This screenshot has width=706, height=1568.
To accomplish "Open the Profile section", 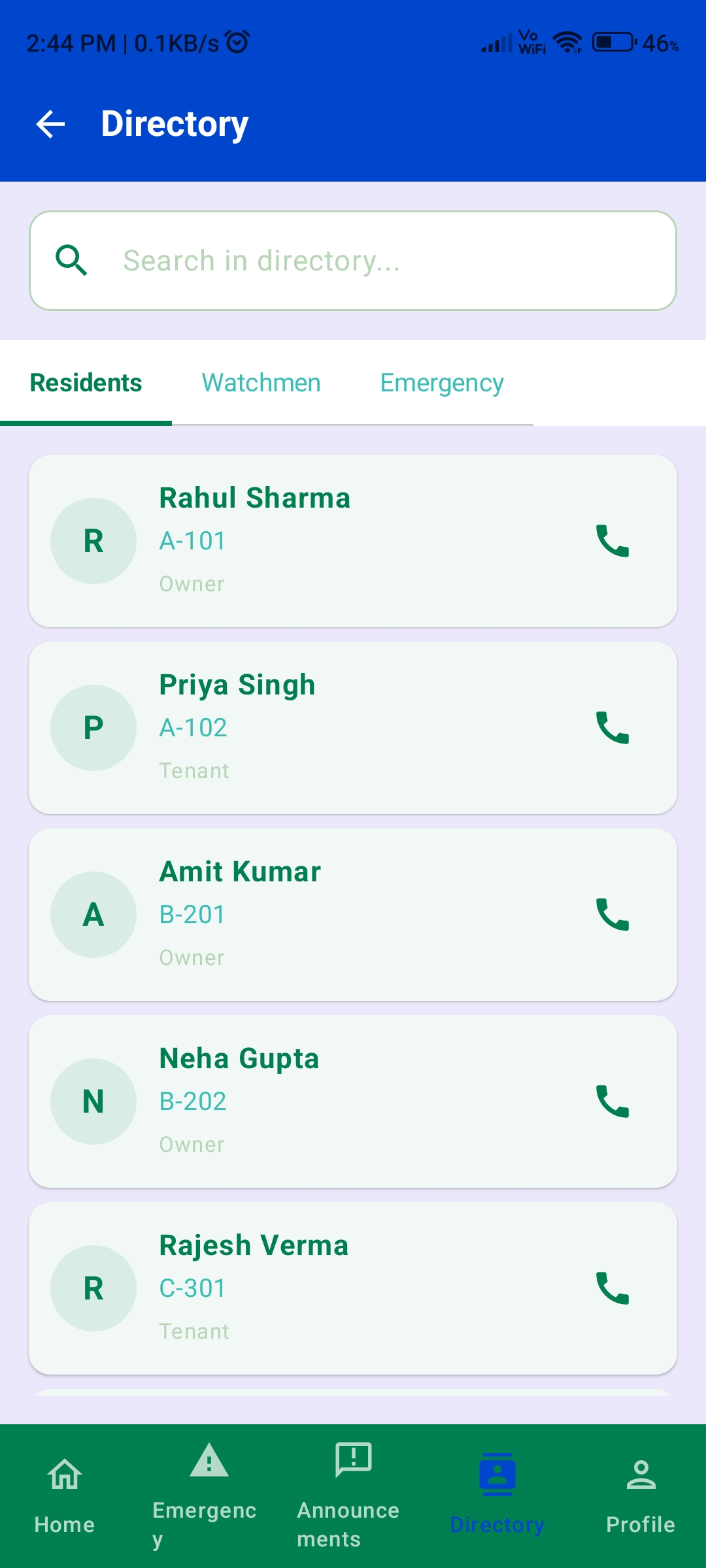I will [640, 1496].
